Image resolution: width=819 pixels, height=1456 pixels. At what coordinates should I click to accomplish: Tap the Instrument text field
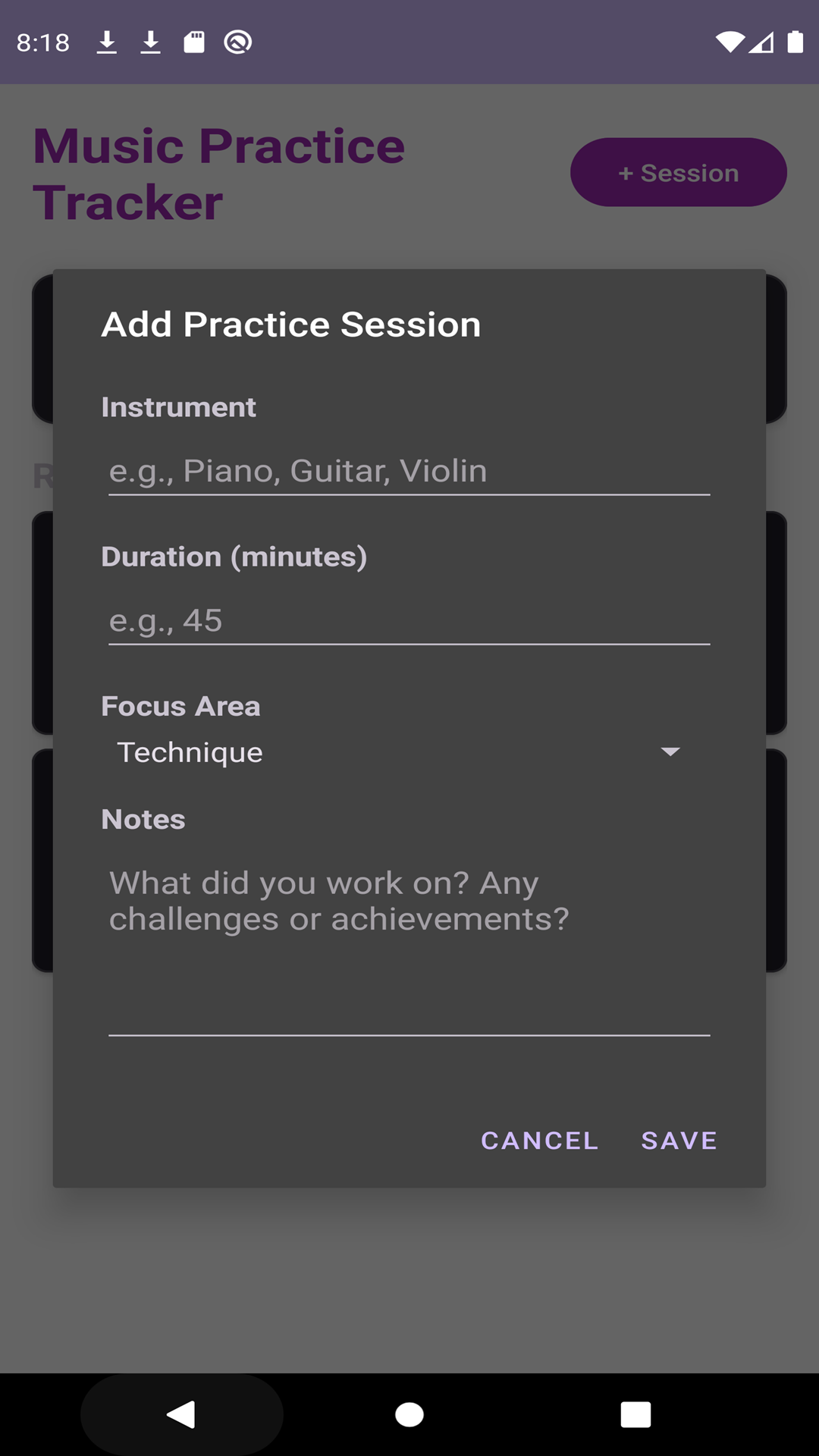[x=409, y=471]
